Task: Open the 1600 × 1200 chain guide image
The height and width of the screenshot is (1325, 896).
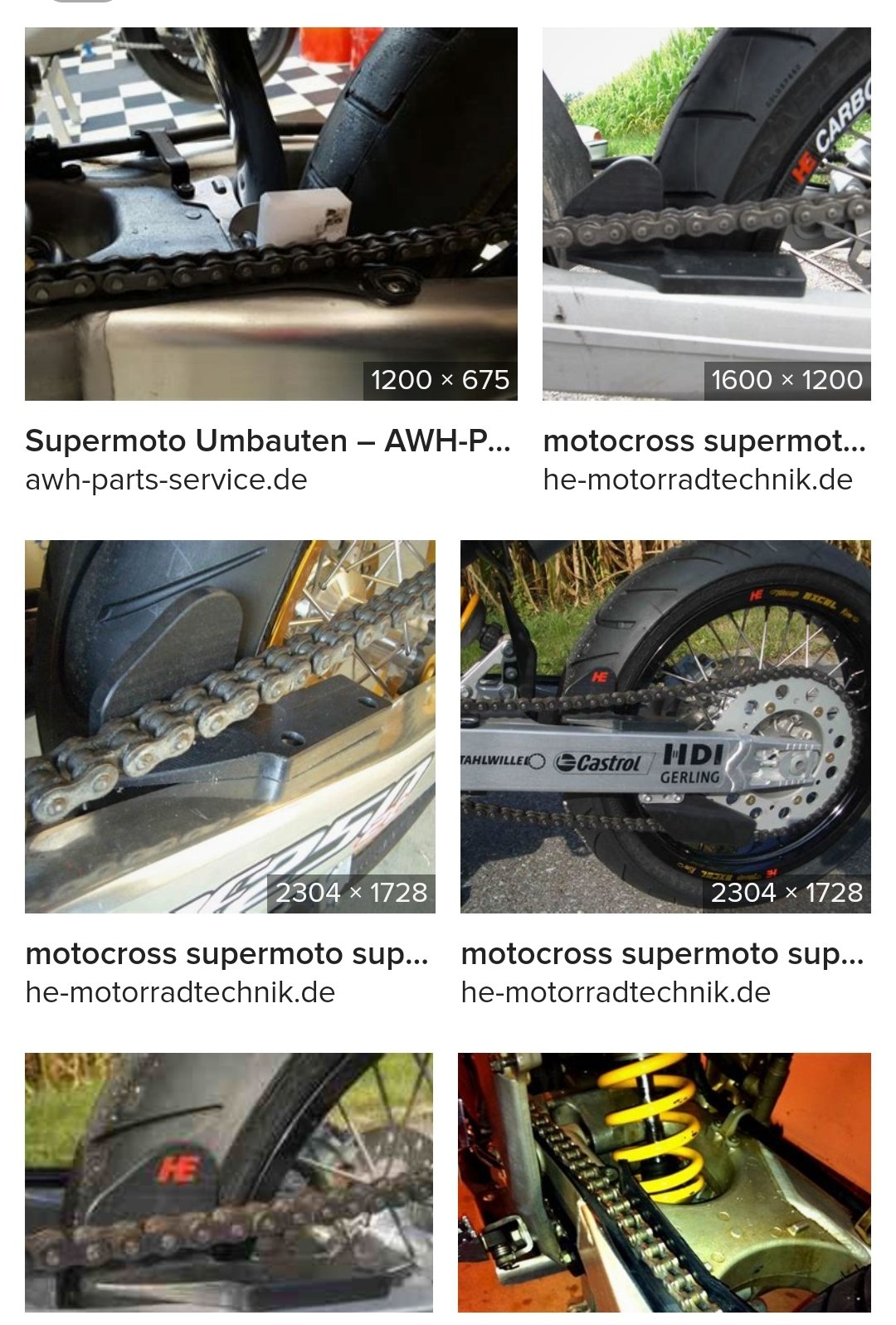Action: 706,213
